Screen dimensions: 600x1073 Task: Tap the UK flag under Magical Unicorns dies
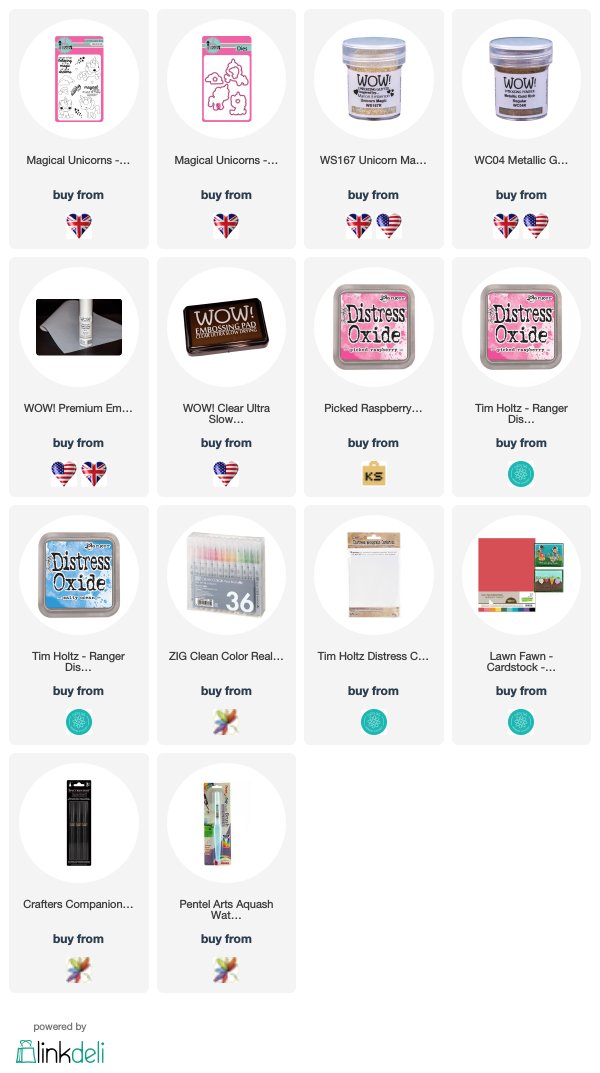226,225
